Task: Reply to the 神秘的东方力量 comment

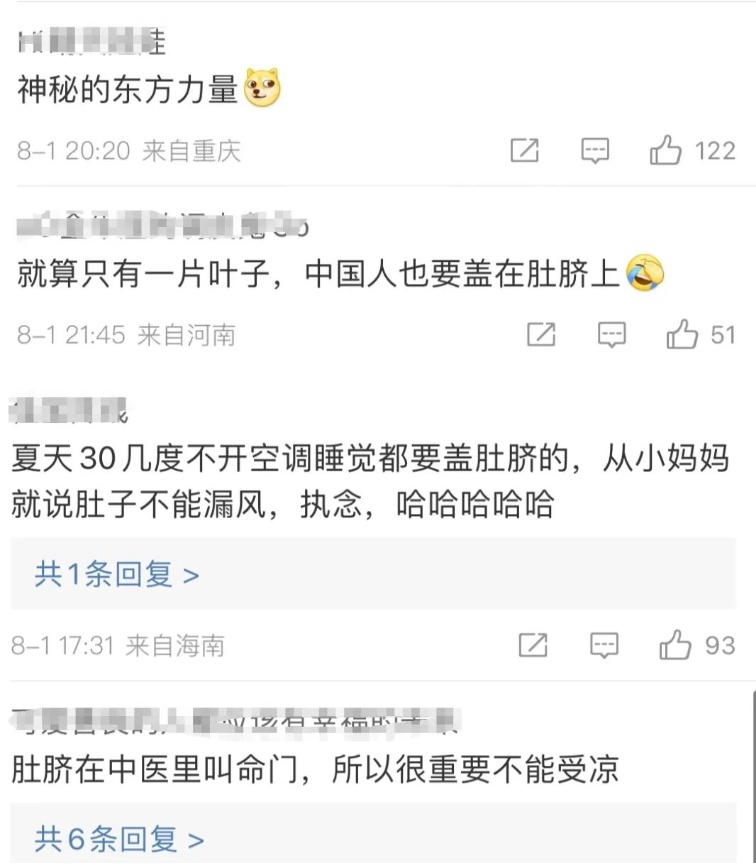Action: [596, 151]
